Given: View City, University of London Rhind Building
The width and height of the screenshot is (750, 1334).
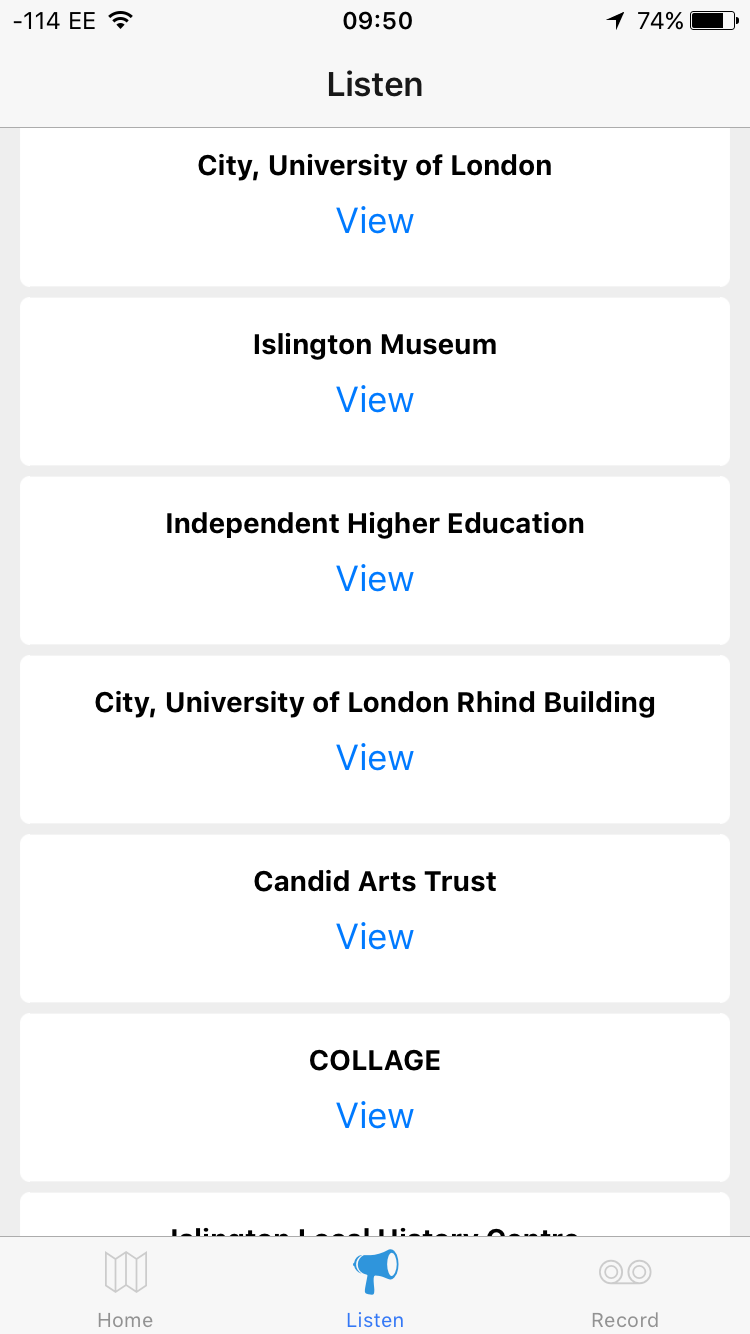Looking at the screenshot, I should (375, 758).
